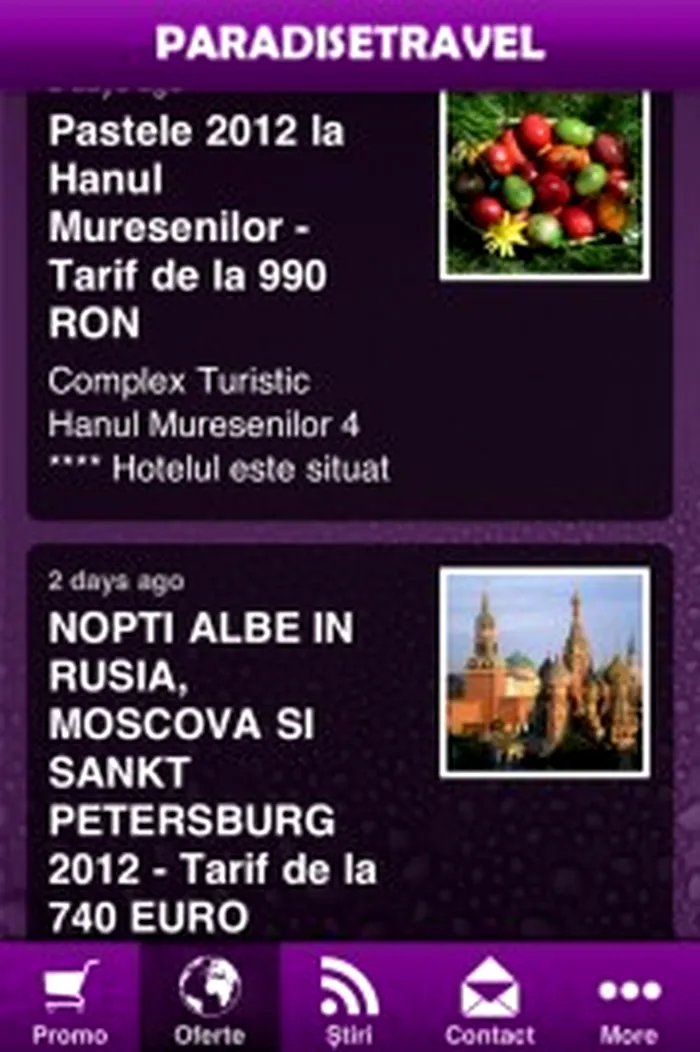Switch to the Promo tab
This screenshot has width=700, height=1052.
click(69, 998)
